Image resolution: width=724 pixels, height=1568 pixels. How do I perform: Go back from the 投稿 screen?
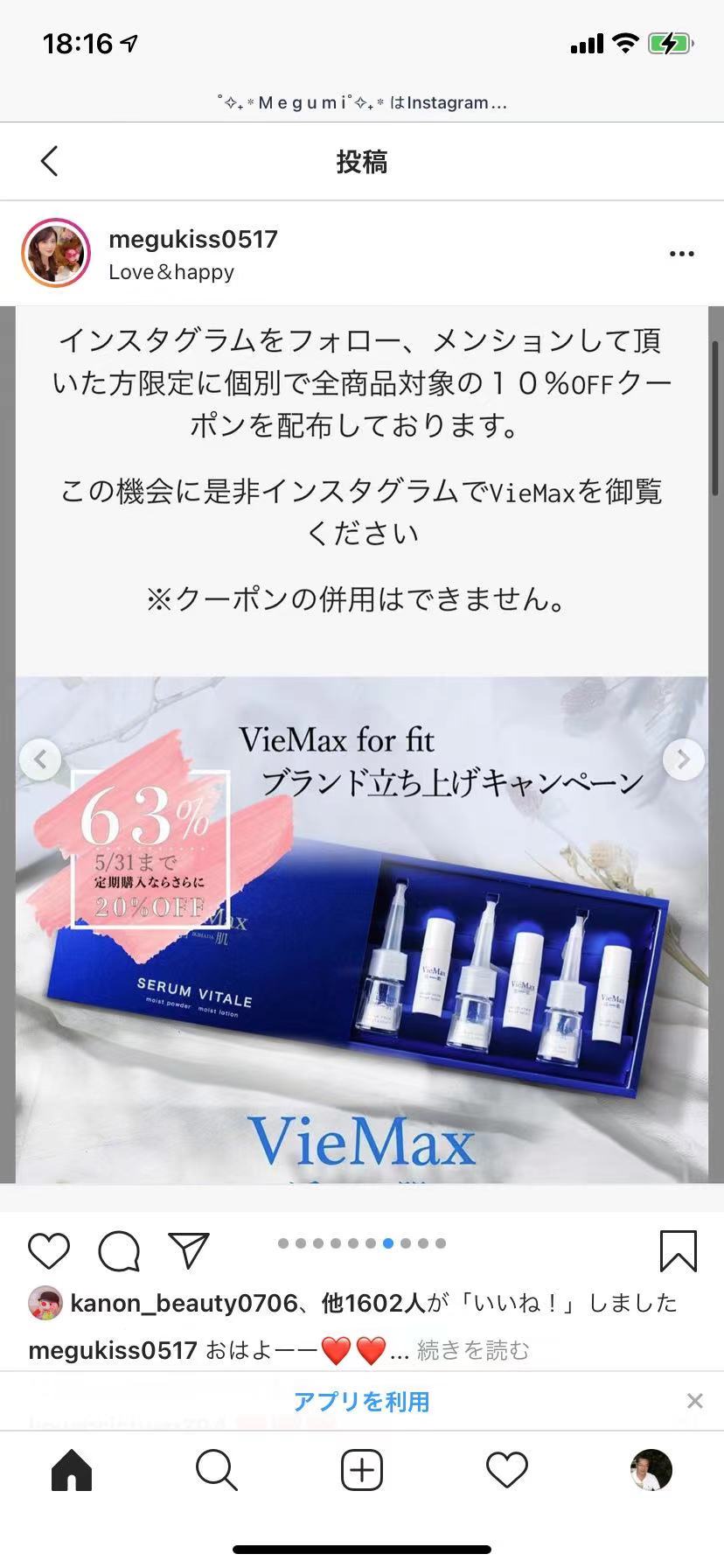click(49, 161)
